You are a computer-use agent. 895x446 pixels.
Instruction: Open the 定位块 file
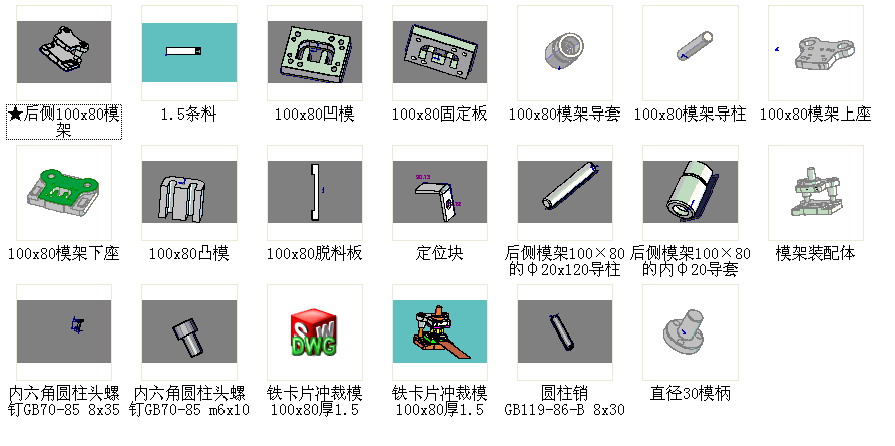coord(439,192)
